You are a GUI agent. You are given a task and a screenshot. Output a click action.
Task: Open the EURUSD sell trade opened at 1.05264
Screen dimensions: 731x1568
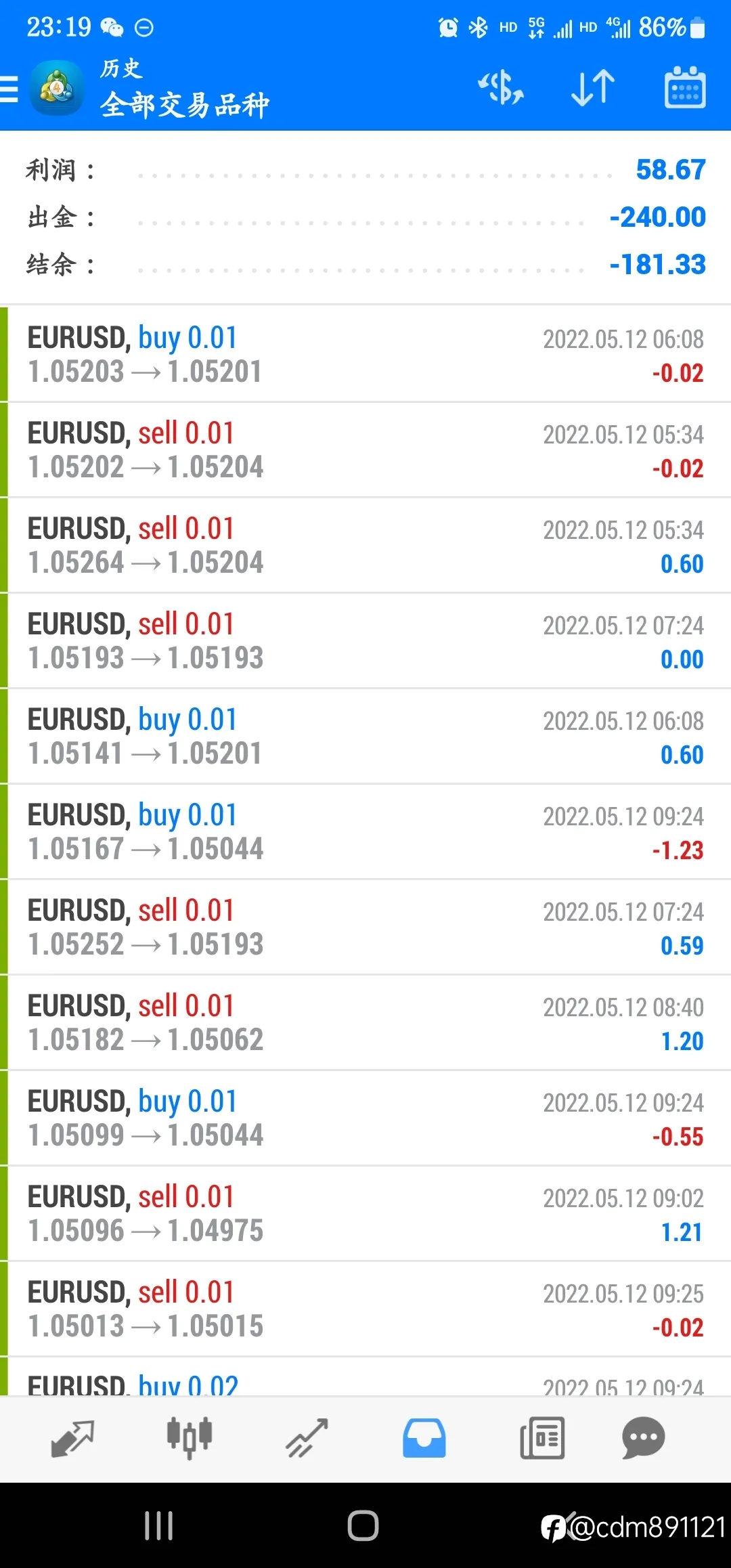click(365, 545)
